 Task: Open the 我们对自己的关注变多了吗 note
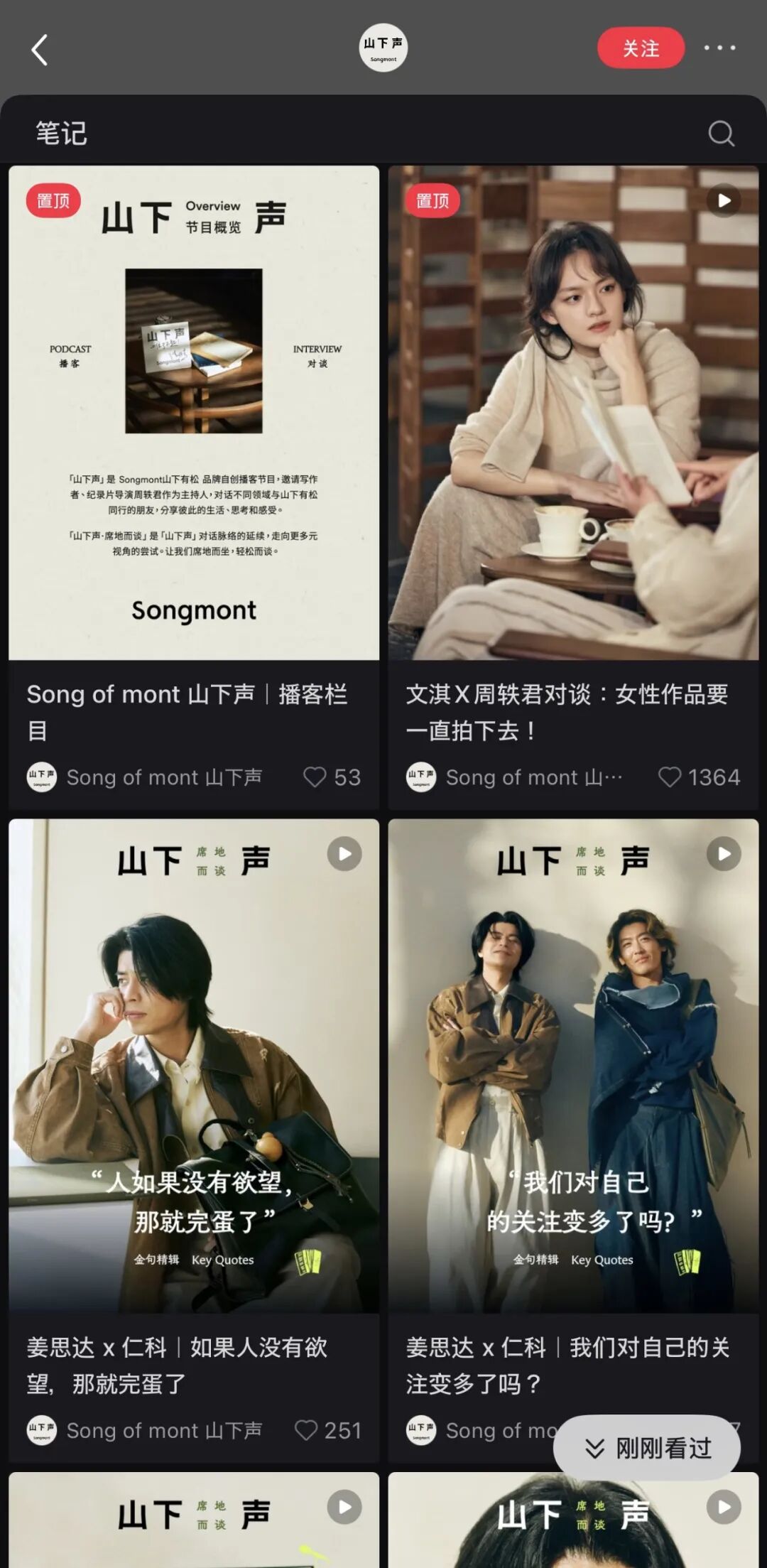573,1066
